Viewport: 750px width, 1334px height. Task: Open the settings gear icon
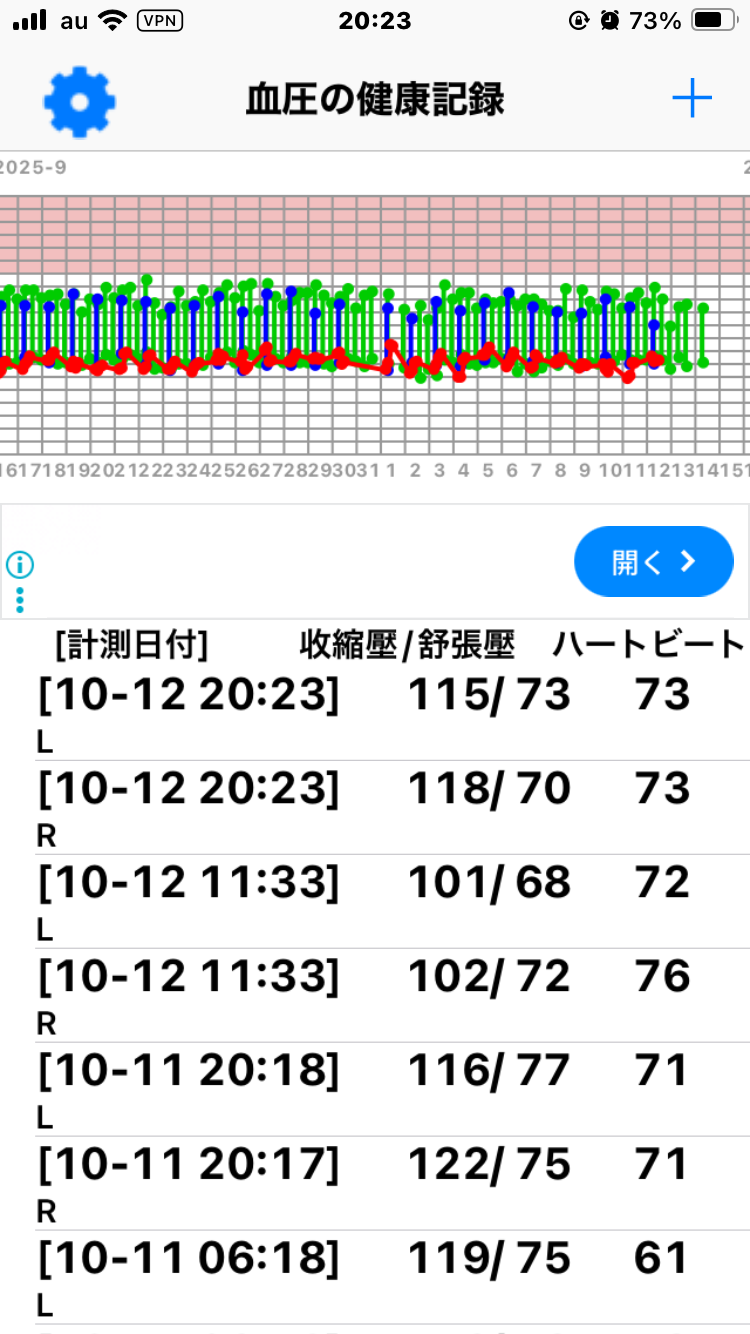click(80, 101)
